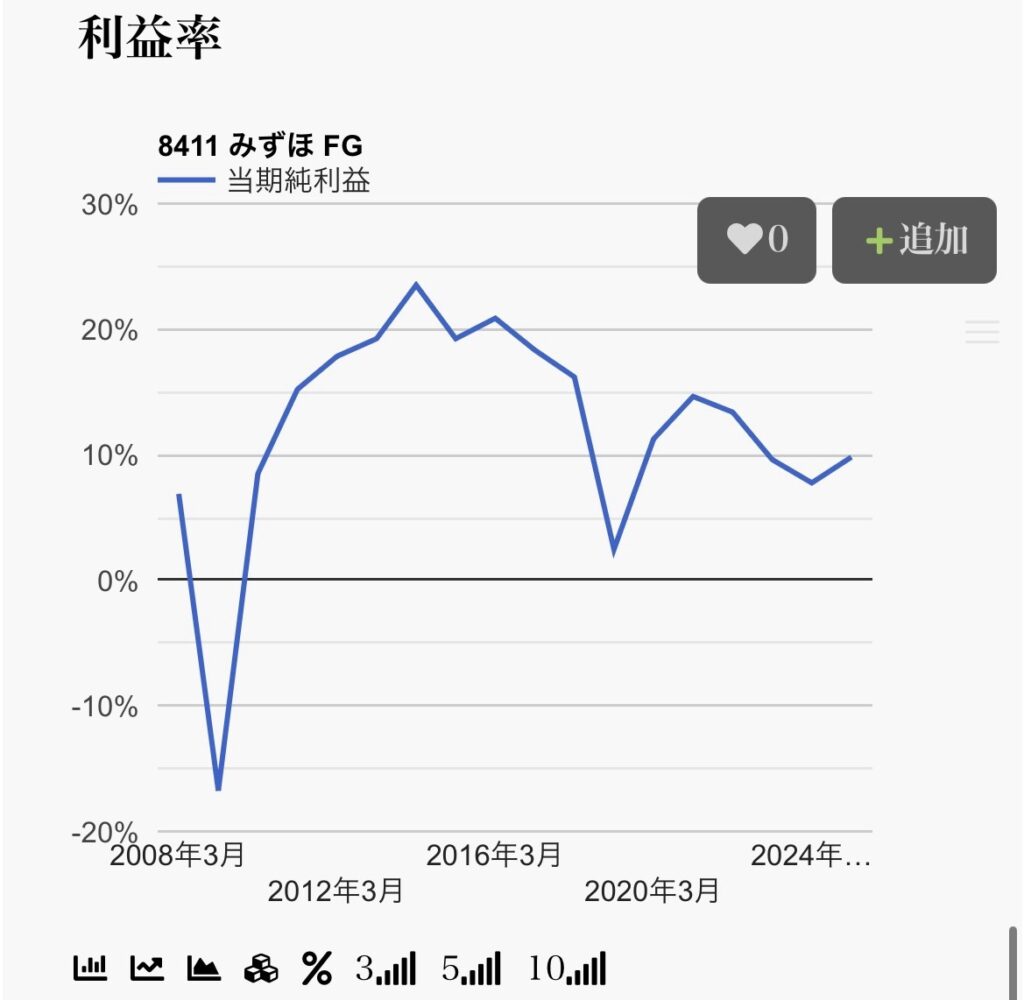Select the stacked cubes chart icon
1024x1000 pixels.
coord(261,967)
